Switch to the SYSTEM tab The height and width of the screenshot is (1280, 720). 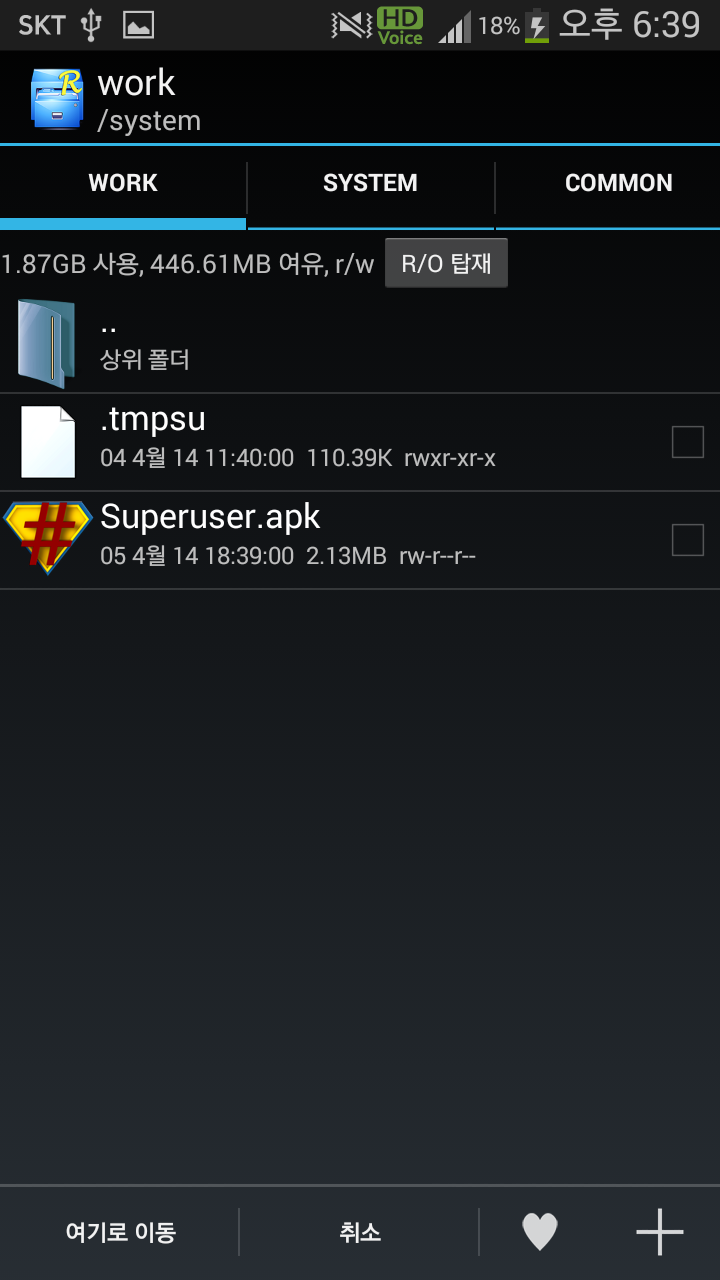(x=370, y=183)
